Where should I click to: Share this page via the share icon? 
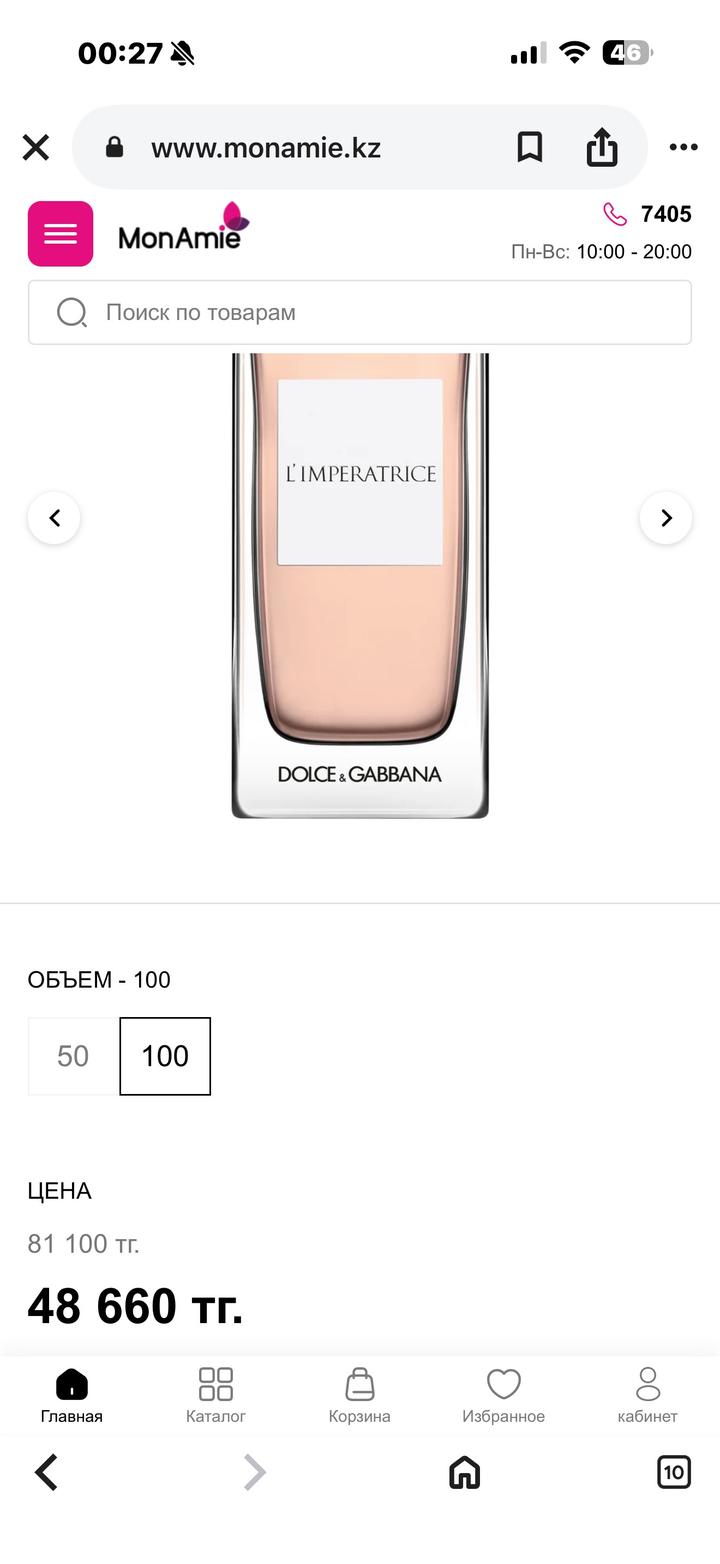[x=601, y=148]
